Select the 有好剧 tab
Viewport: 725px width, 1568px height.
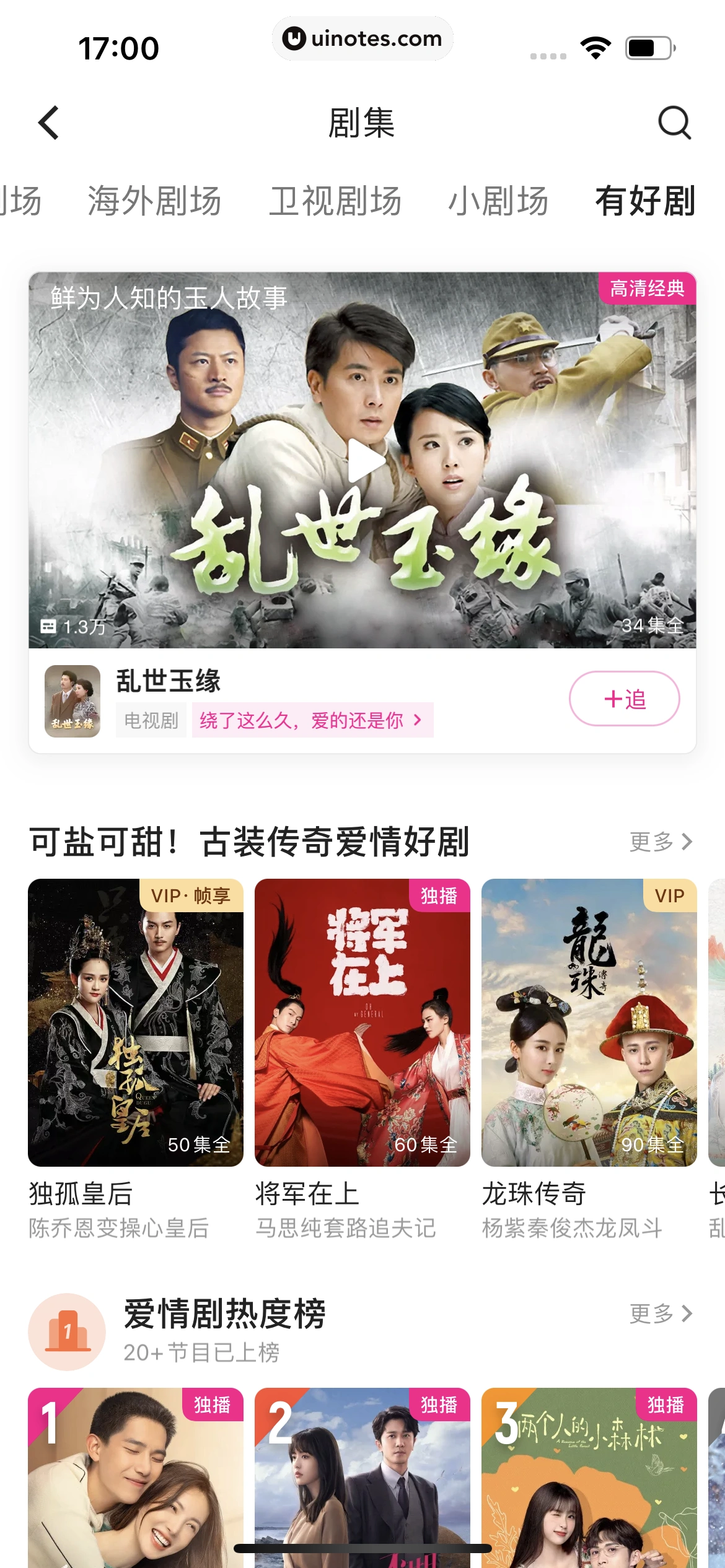point(645,201)
